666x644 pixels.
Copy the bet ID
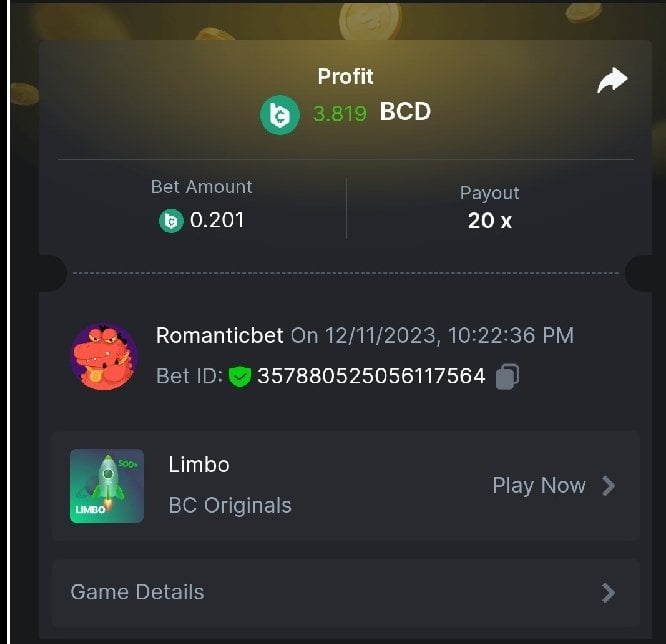point(507,377)
